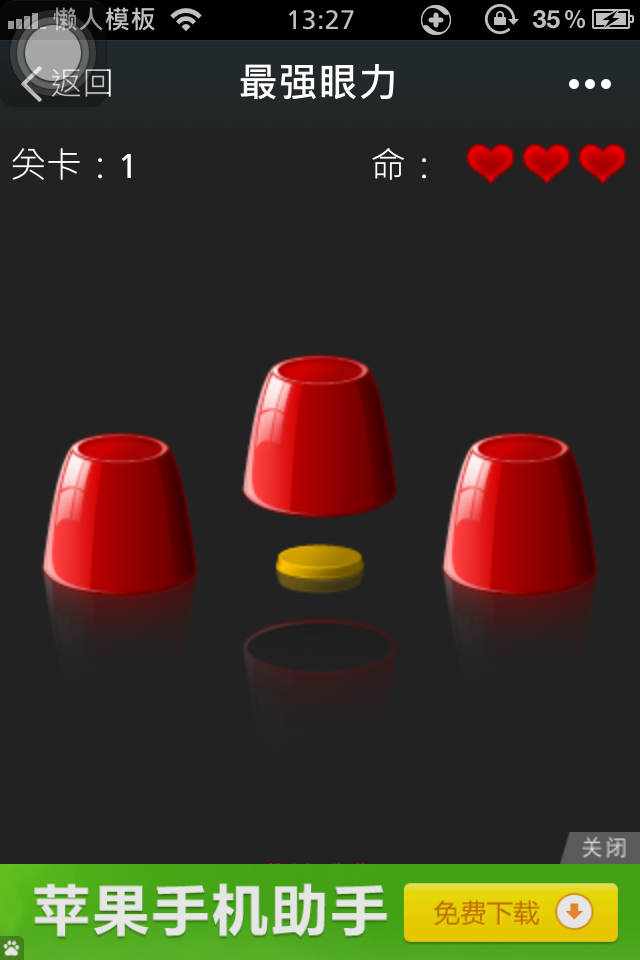Close the ad banner with 关闭

604,848
